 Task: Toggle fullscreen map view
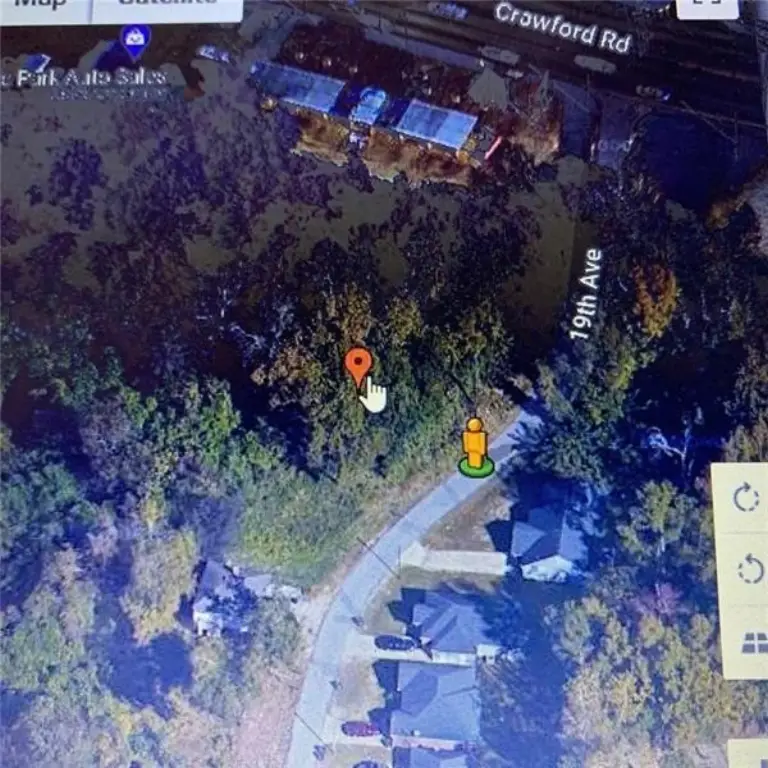707,6
